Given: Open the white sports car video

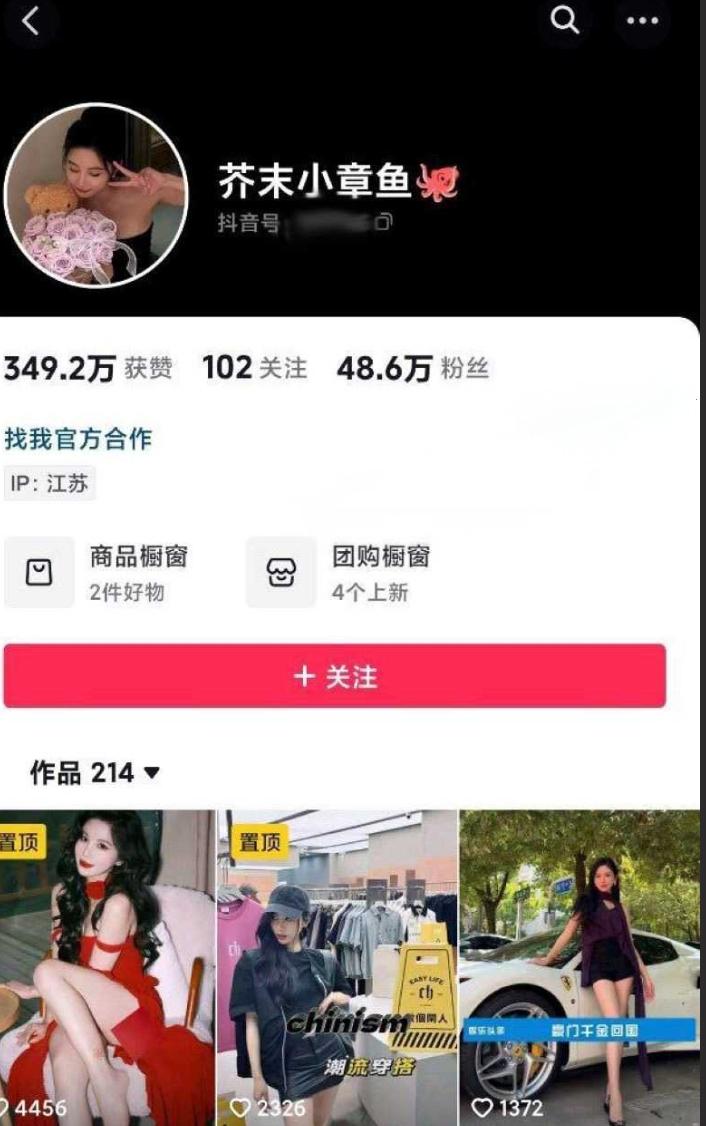Looking at the screenshot, I should (580, 966).
